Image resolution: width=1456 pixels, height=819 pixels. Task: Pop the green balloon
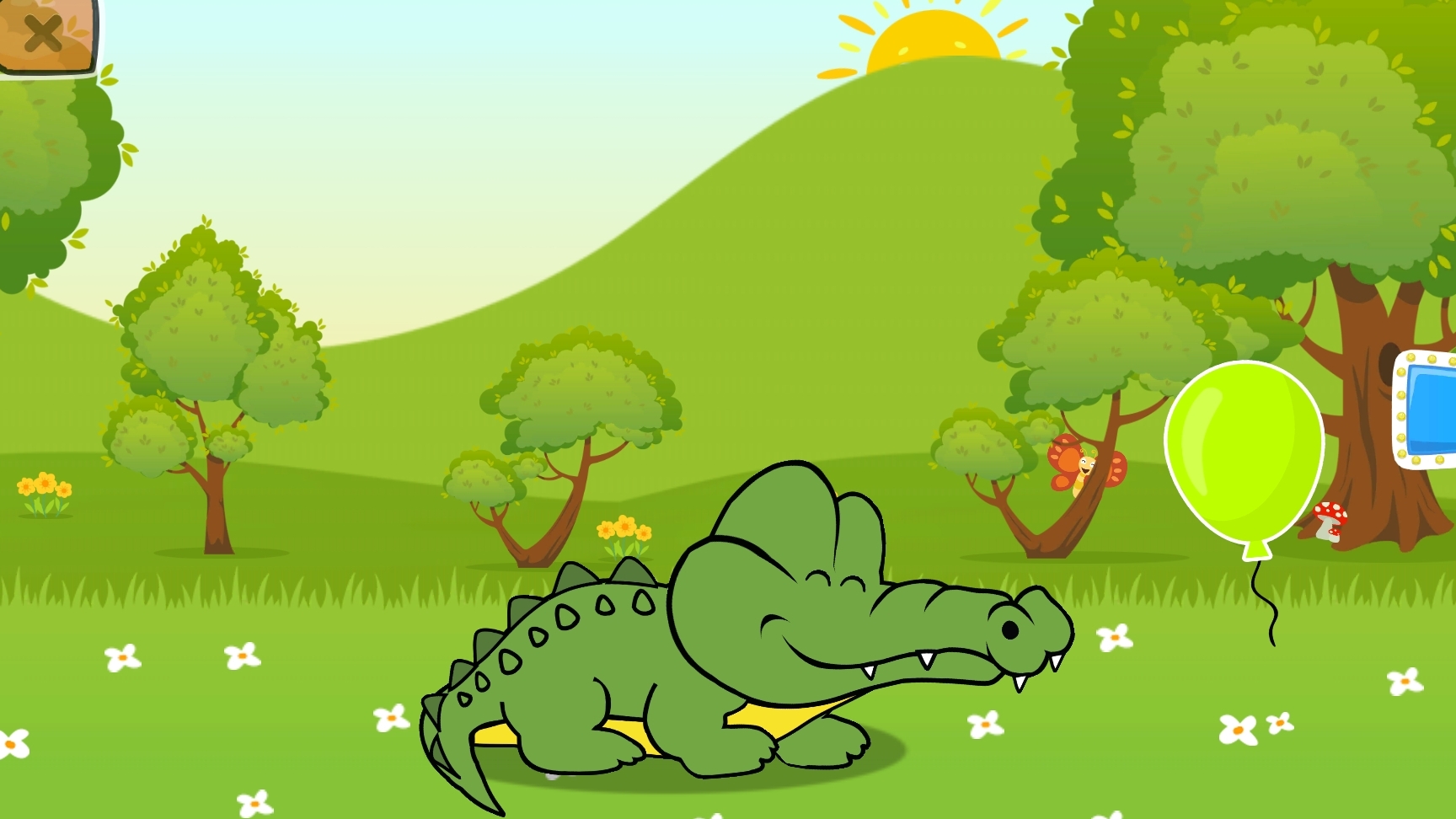click(x=1244, y=451)
